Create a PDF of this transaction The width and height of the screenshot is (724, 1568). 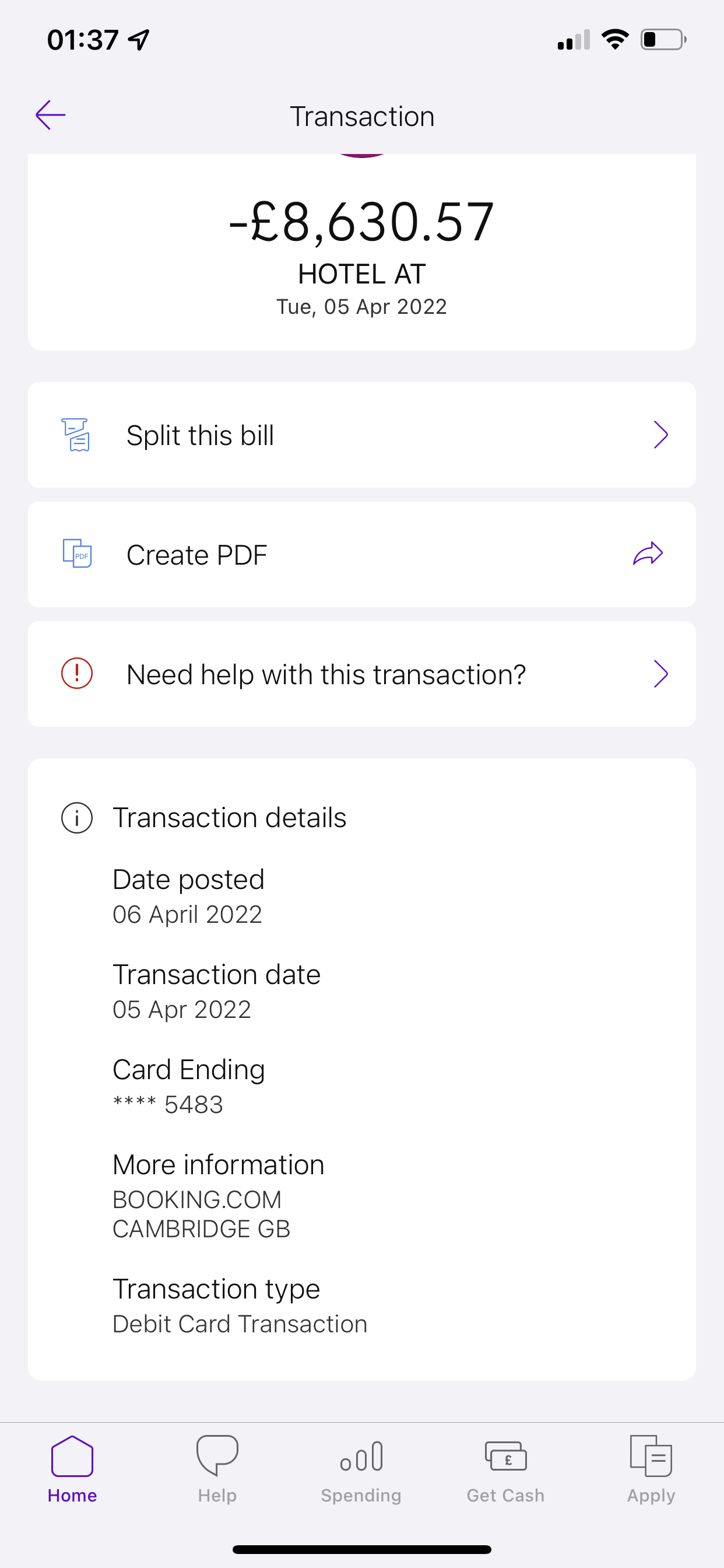tap(361, 555)
